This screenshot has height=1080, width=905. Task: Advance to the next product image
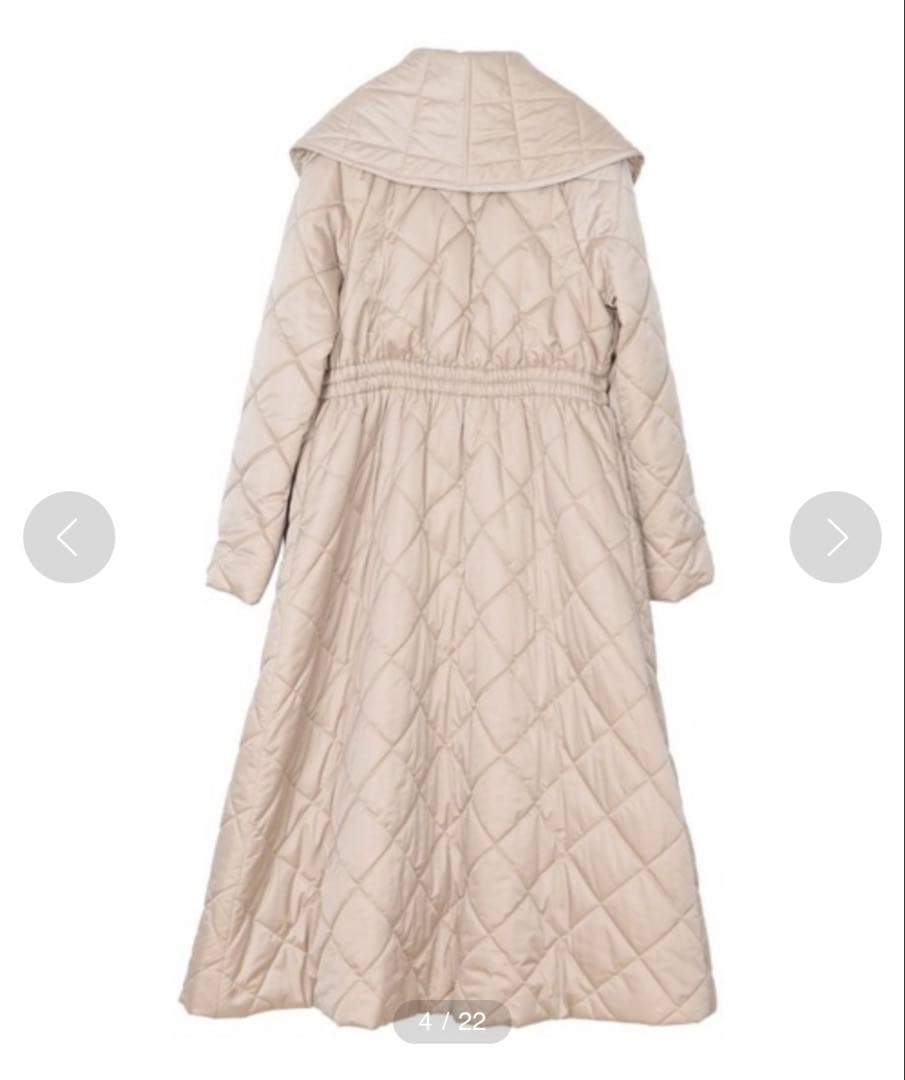coord(835,537)
